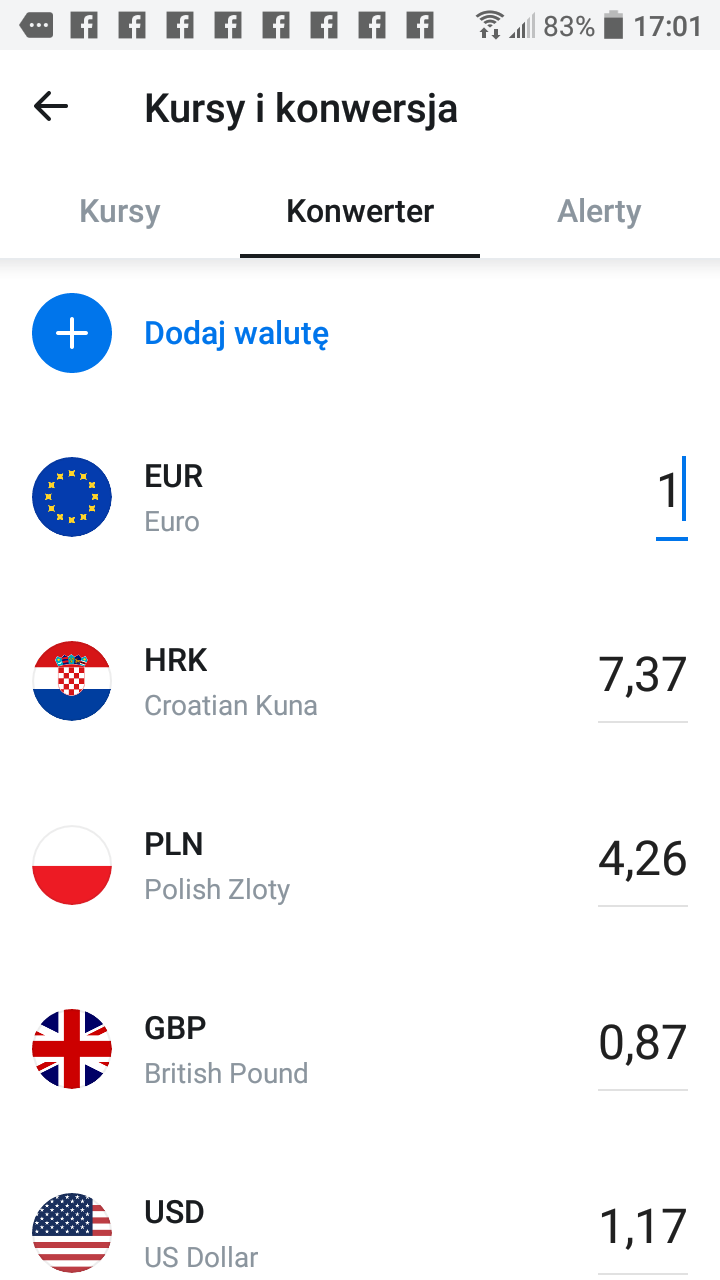Screen dimensions: 720x1280
Task: Tap the HRK amount field showing 7,37
Action: tap(642, 675)
